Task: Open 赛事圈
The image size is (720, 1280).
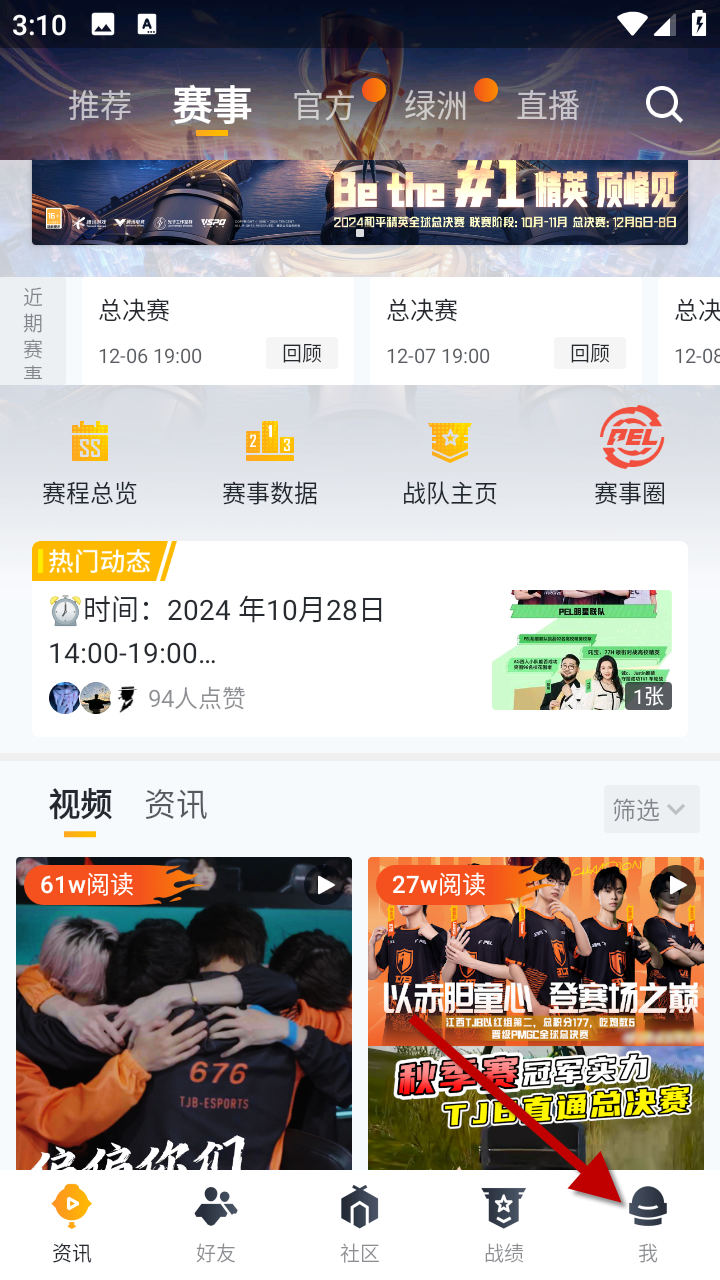Action: 630,462
